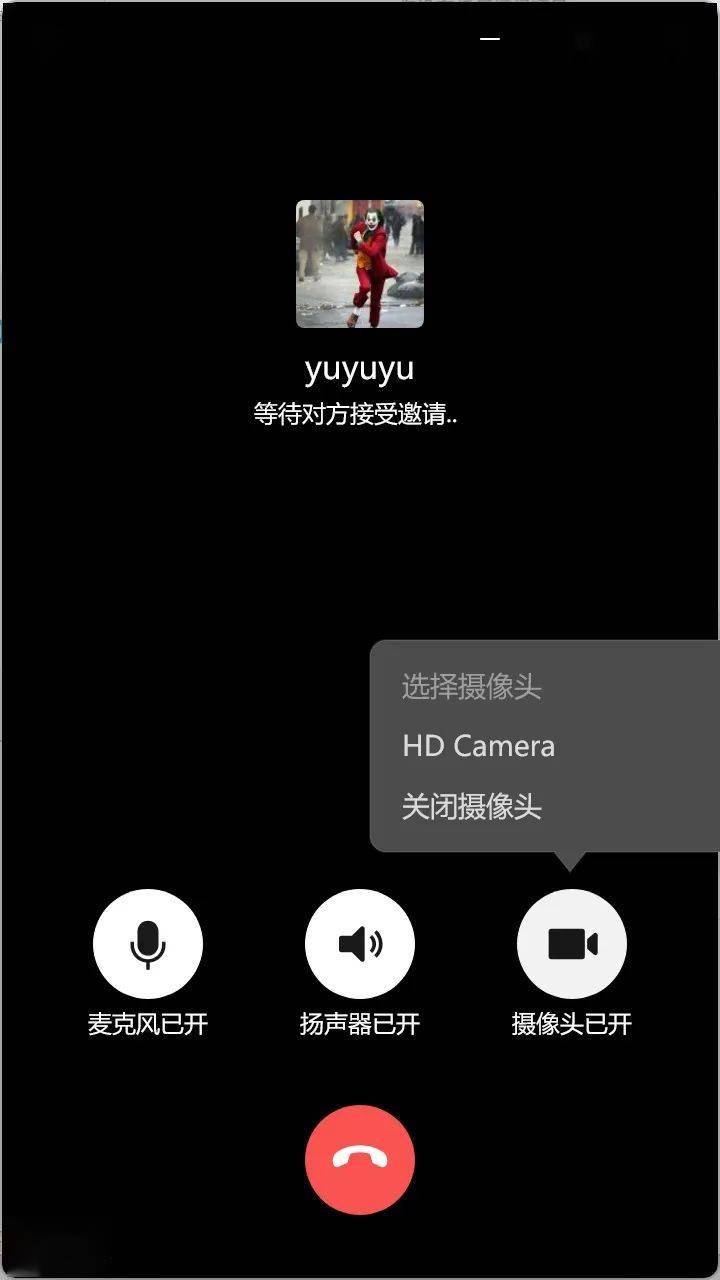The height and width of the screenshot is (1280, 720).
Task: Hang up the call
Action: tap(360, 1160)
